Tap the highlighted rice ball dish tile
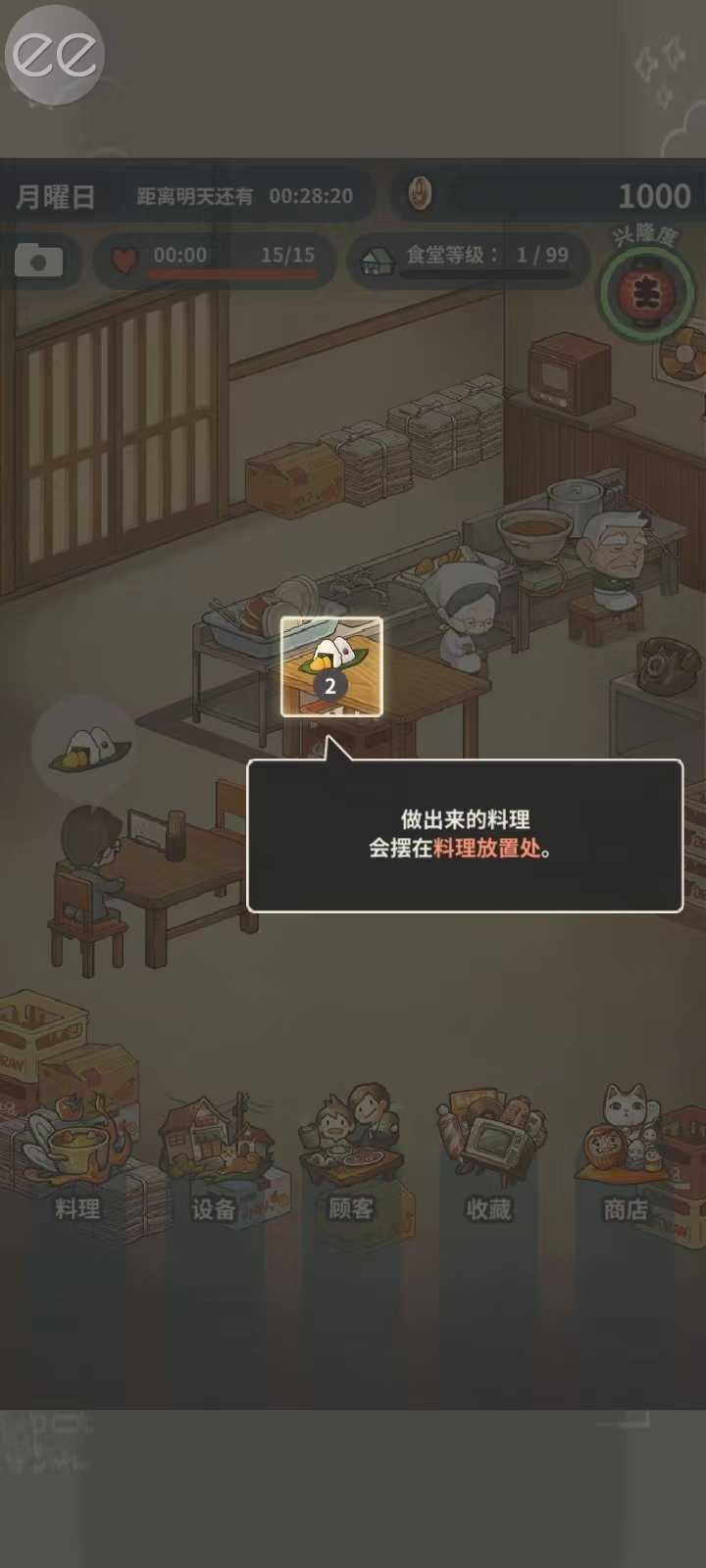This screenshot has width=706, height=1568. [x=331, y=666]
